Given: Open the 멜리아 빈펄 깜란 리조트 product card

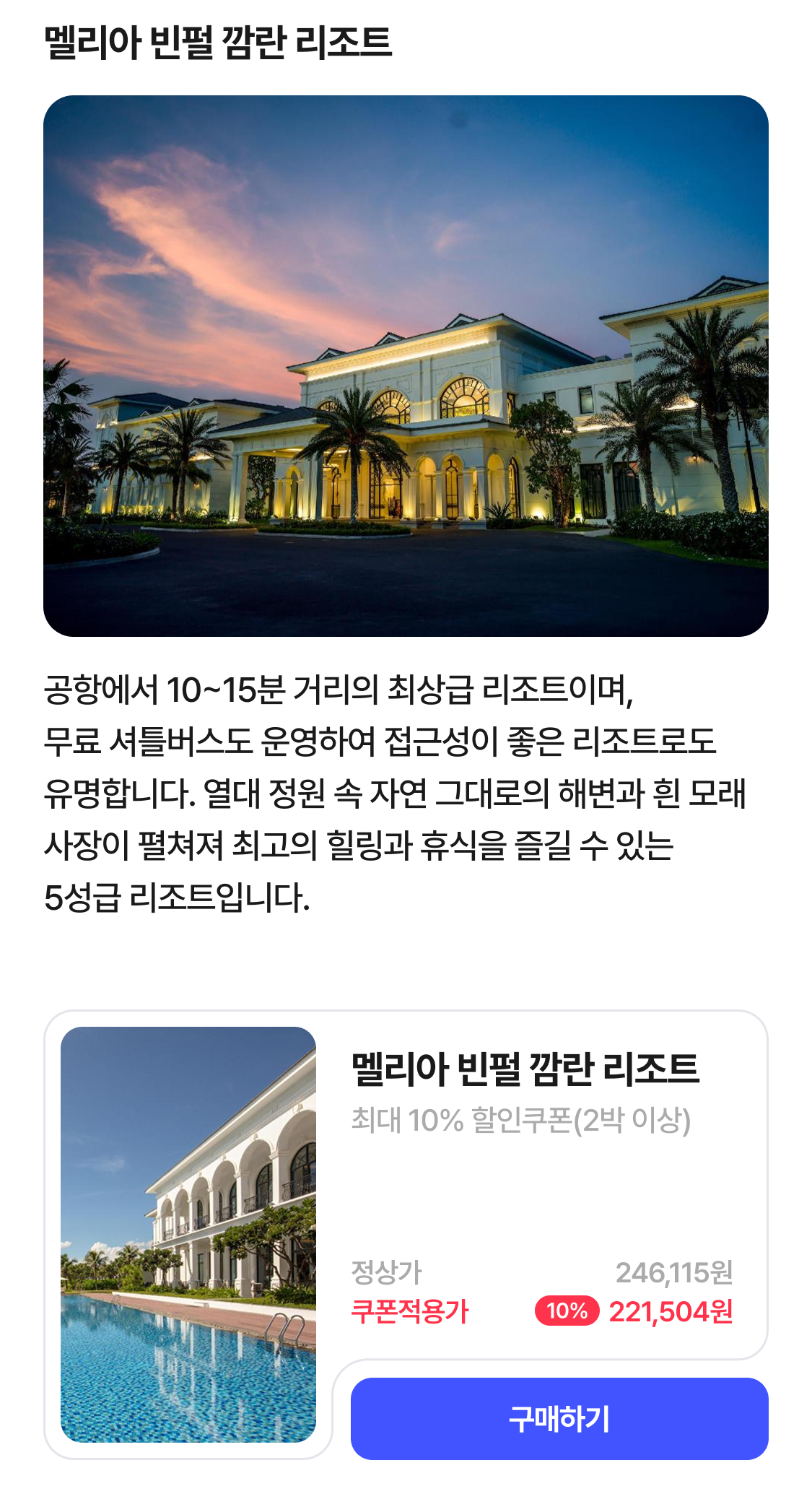Looking at the screenshot, I should [x=525, y=1069].
